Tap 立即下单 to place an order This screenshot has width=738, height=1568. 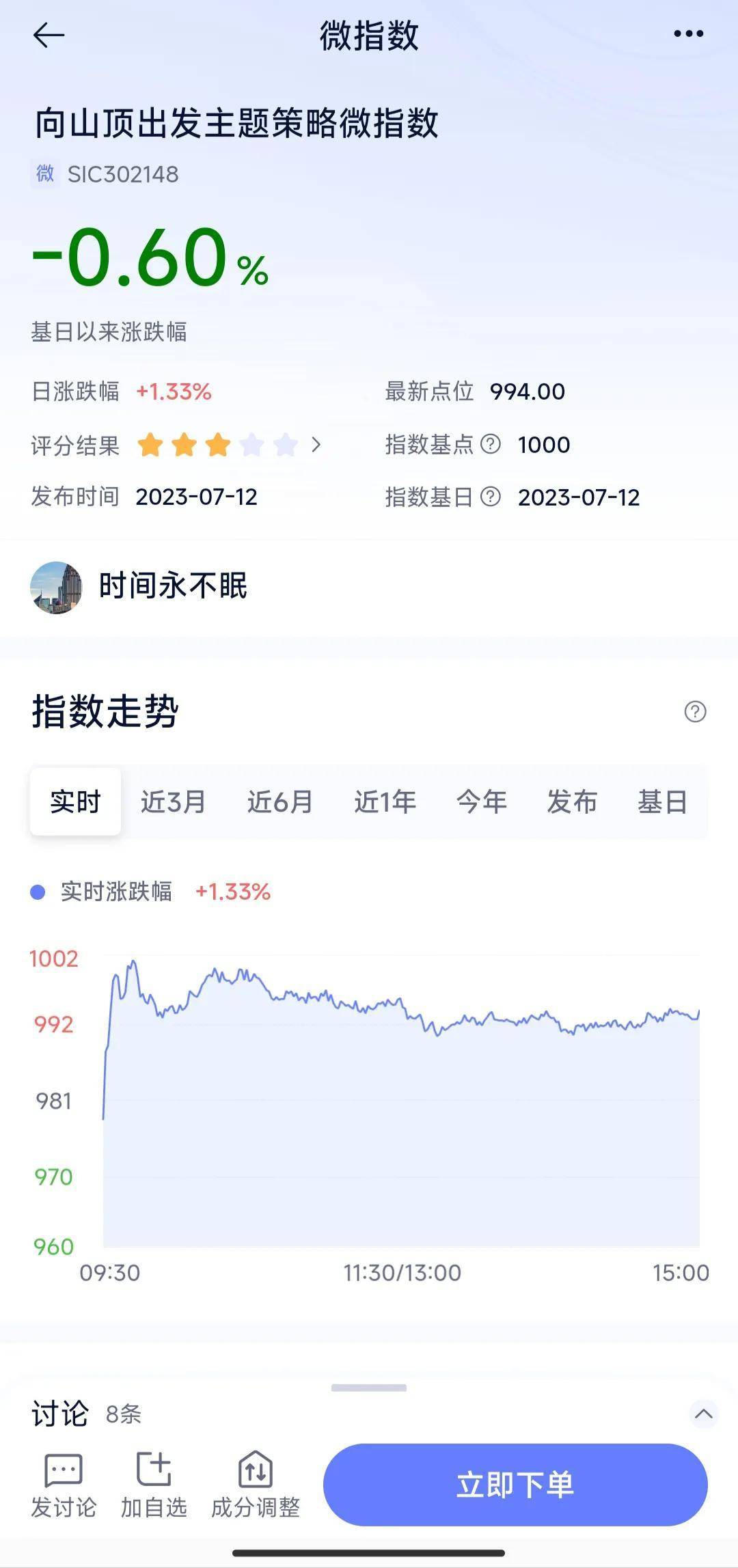pyautogui.click(x=515, y=1485)
